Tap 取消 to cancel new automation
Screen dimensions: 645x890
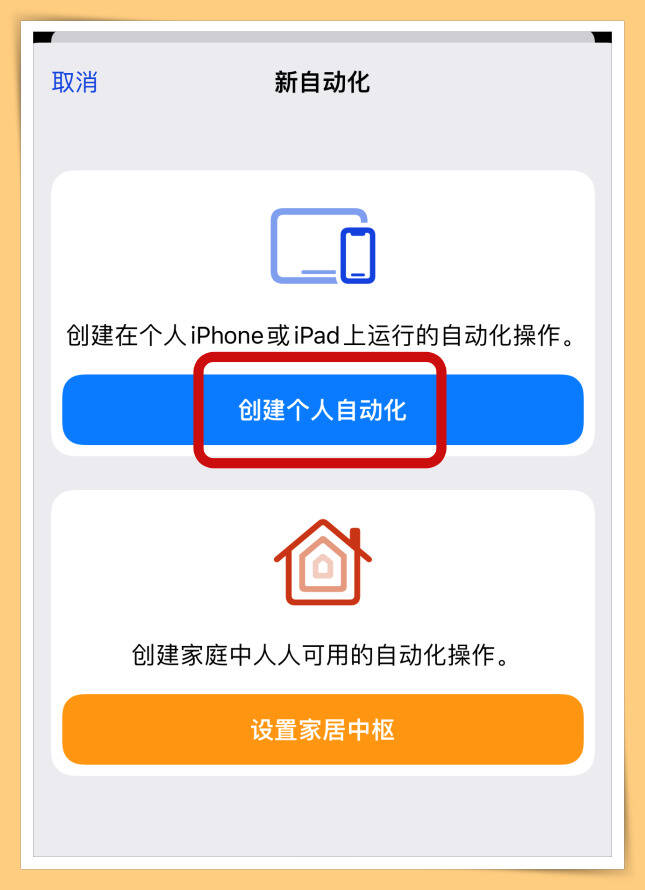click(74, 82)
